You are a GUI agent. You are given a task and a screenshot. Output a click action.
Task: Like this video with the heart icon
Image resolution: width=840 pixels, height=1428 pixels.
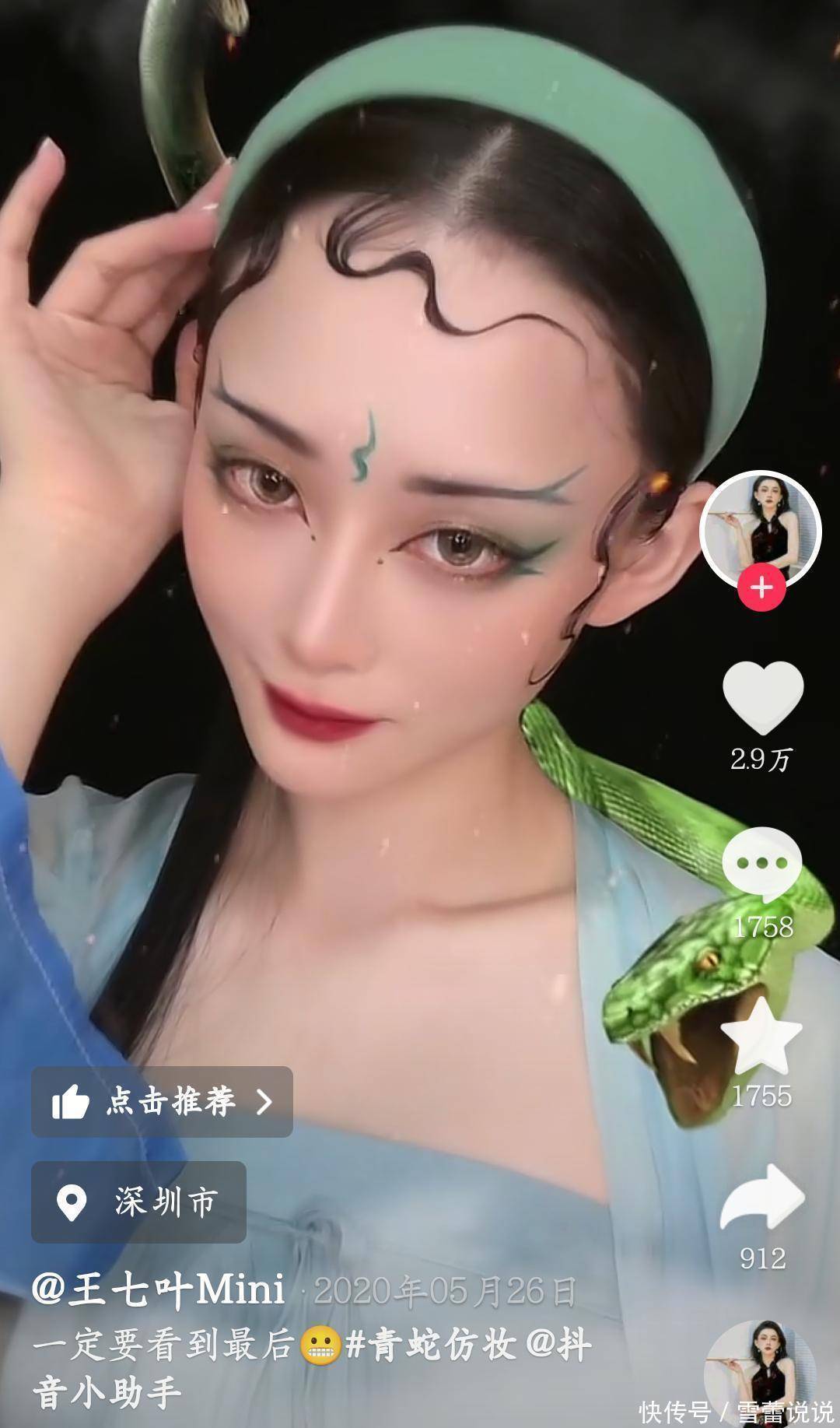coord(761,698)
